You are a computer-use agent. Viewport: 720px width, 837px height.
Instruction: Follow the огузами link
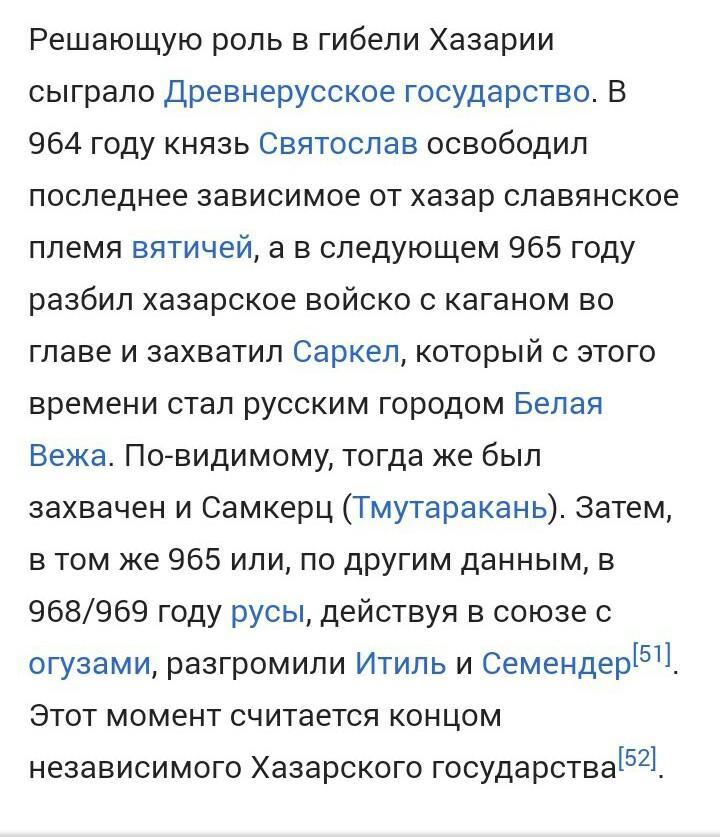point(90,664)
